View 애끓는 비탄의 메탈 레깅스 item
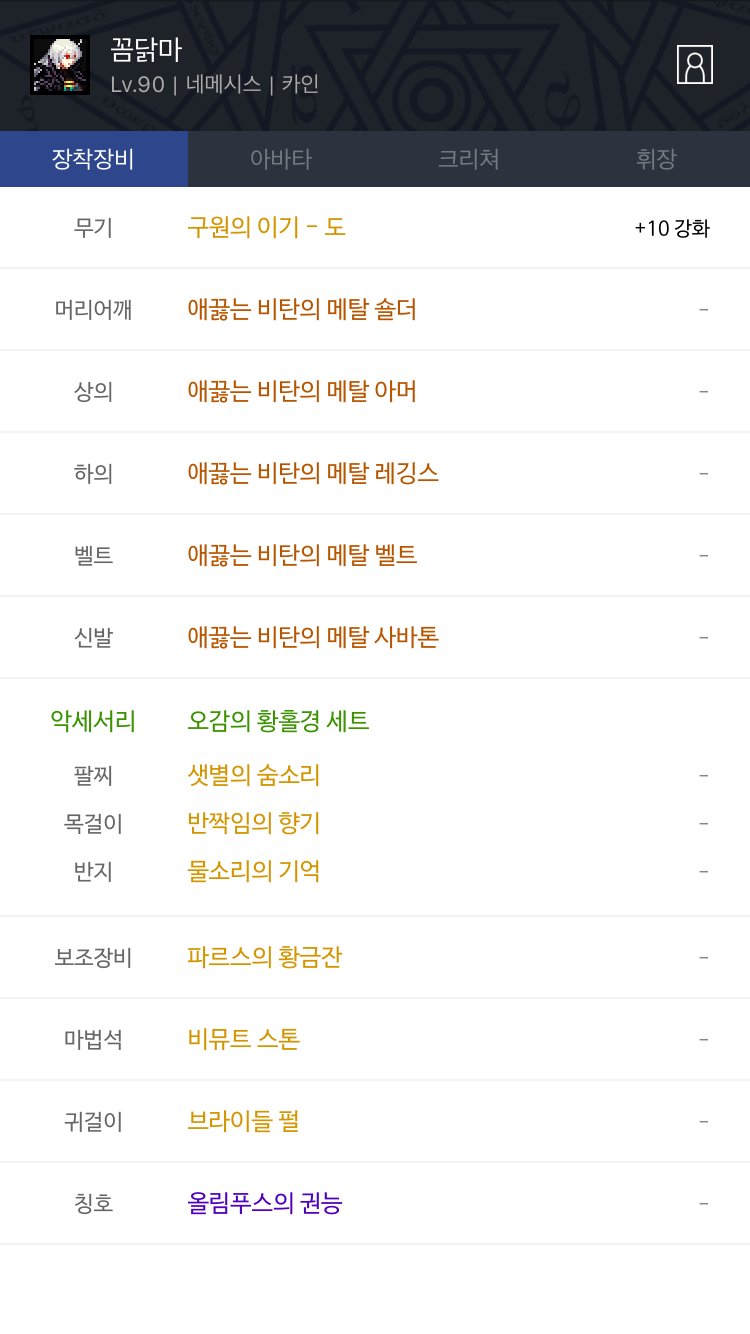Image resolution: width=750 pixels, height=1334 pixels. (313, 473)
